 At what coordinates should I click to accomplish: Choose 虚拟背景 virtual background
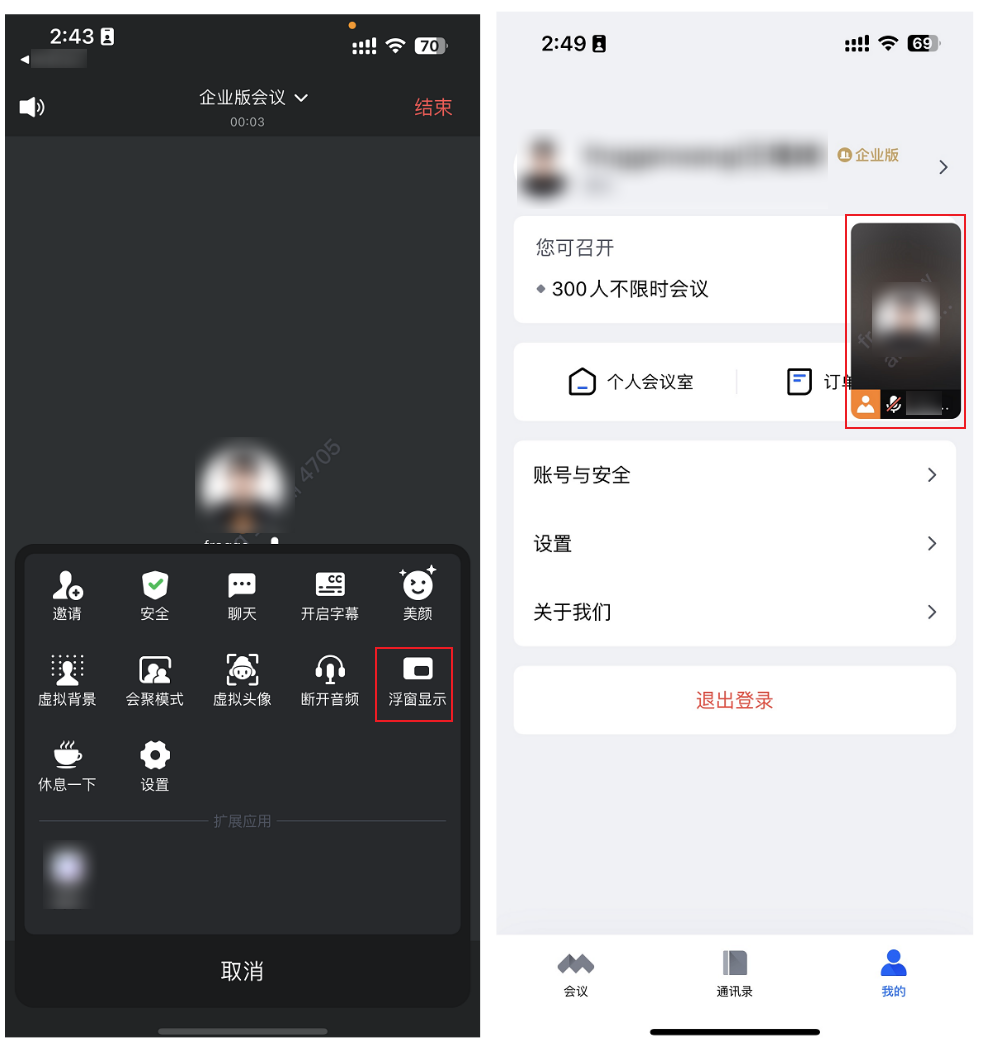click(67, 680)
